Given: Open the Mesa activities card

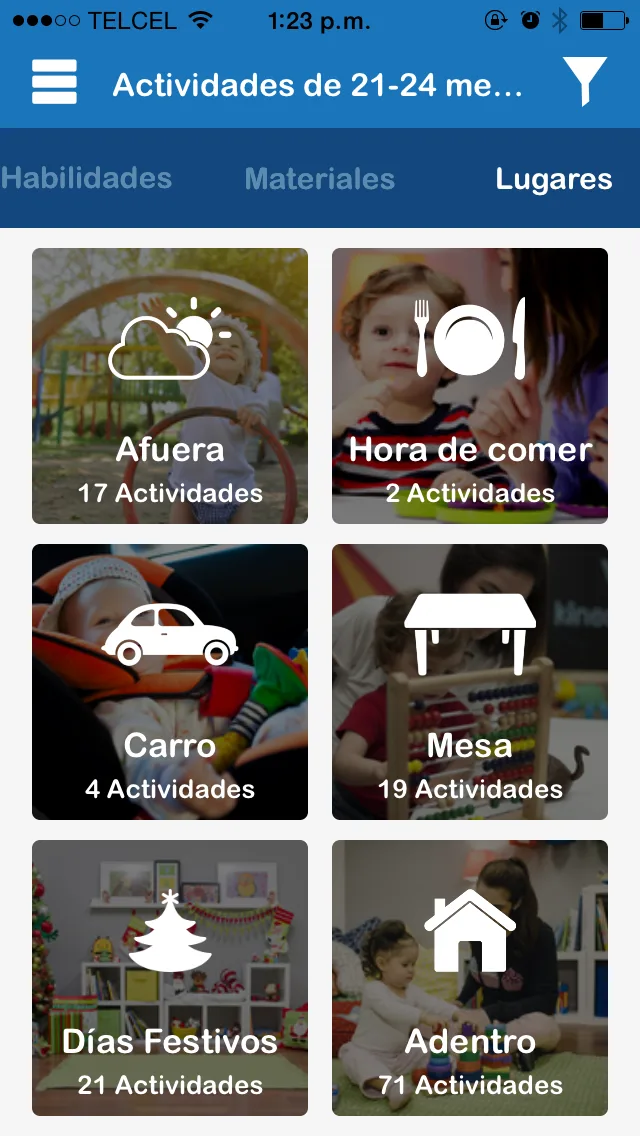Looking at the screenshot, I should (x=470, y=682).
